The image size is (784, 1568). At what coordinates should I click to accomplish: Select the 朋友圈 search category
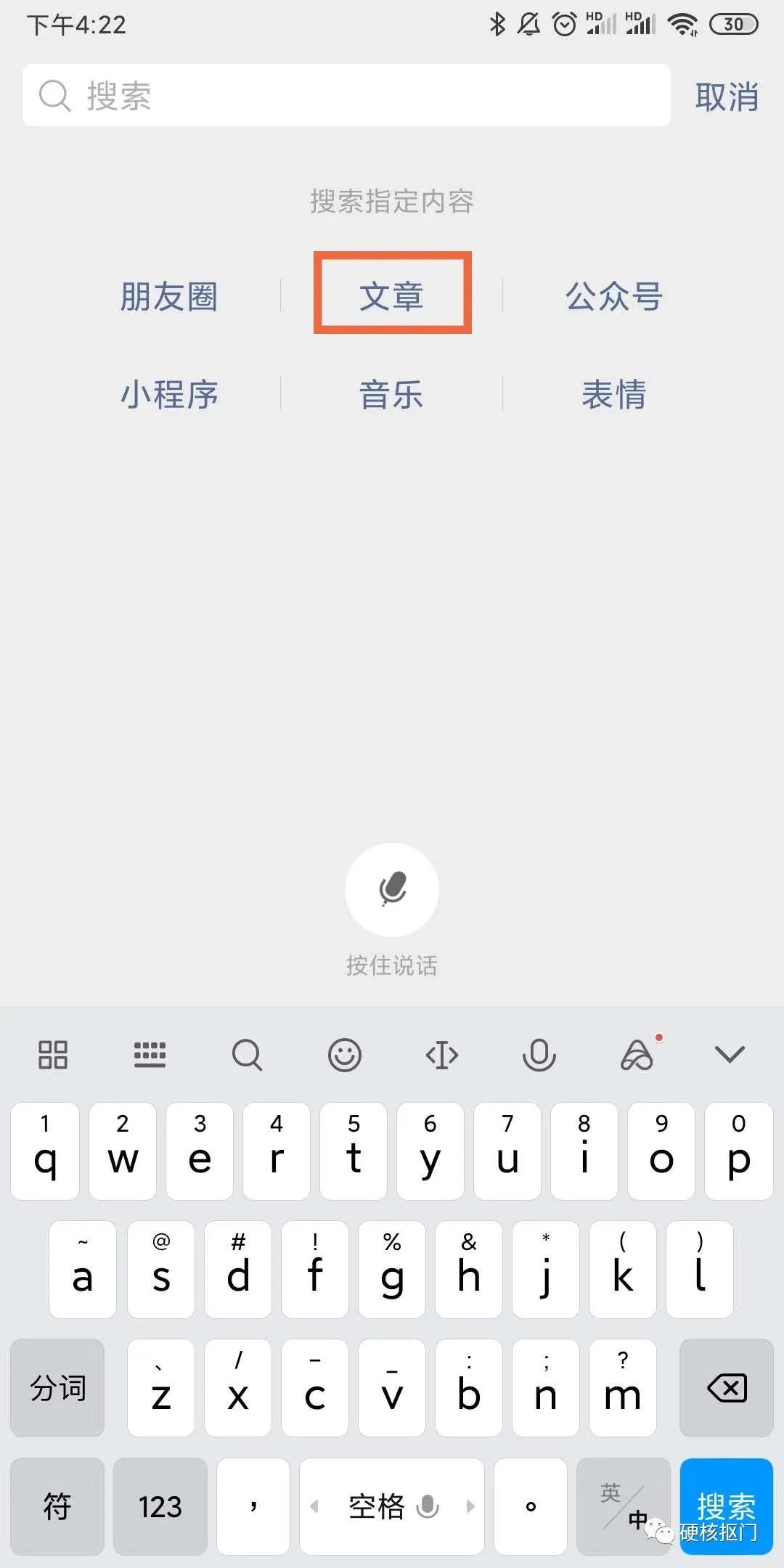[x=170, y=295]
